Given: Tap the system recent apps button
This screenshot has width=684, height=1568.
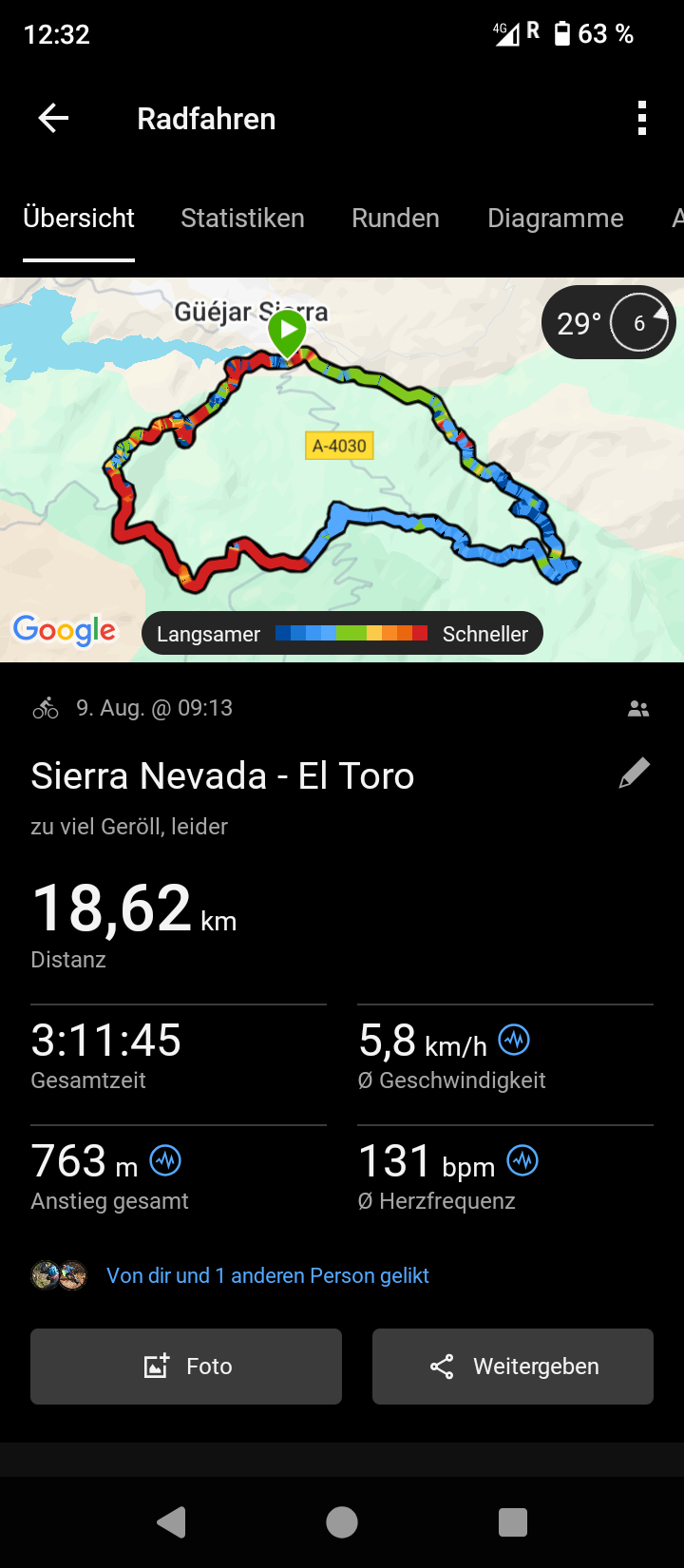Looking at the screenshot, I should tap(513, 1522).
